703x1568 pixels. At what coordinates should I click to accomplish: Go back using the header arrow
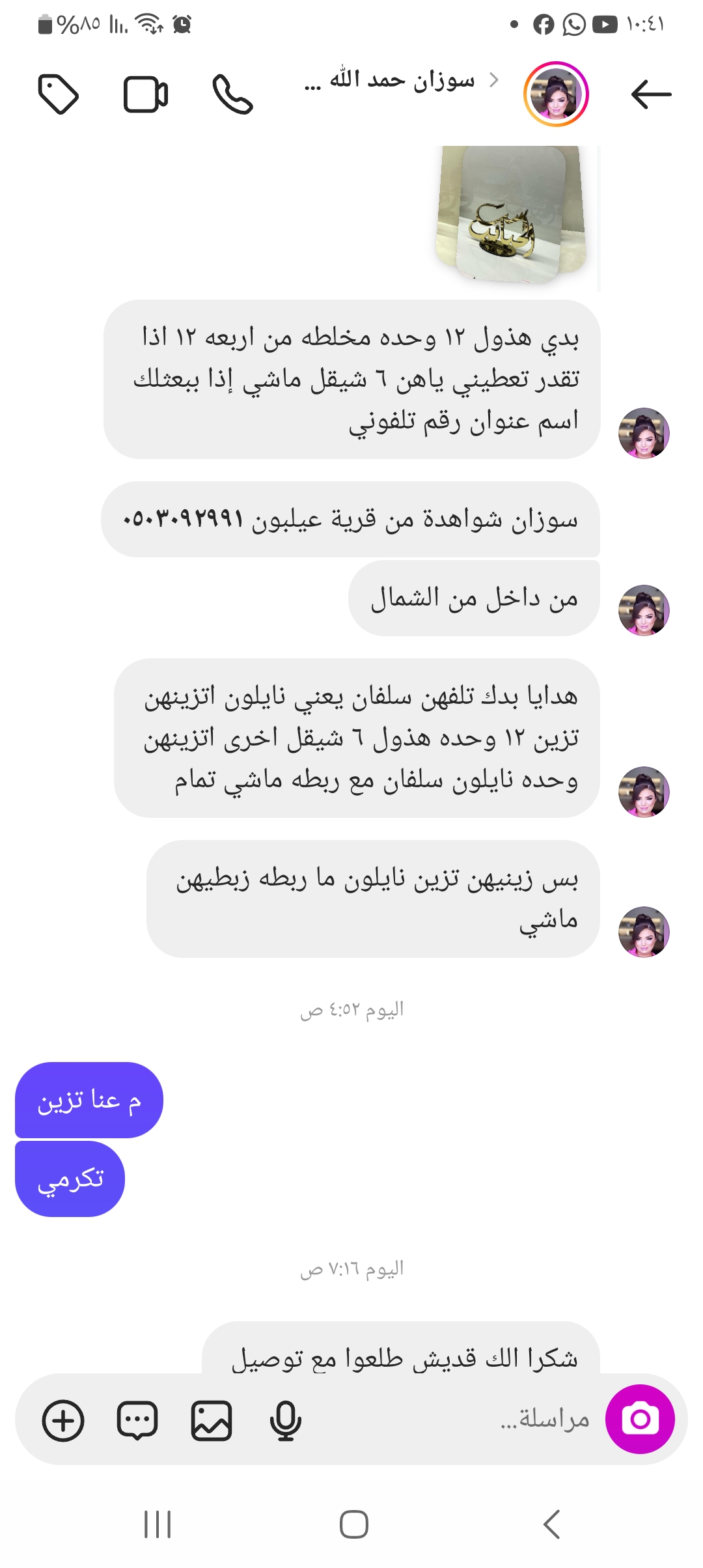tap(651, 94)
